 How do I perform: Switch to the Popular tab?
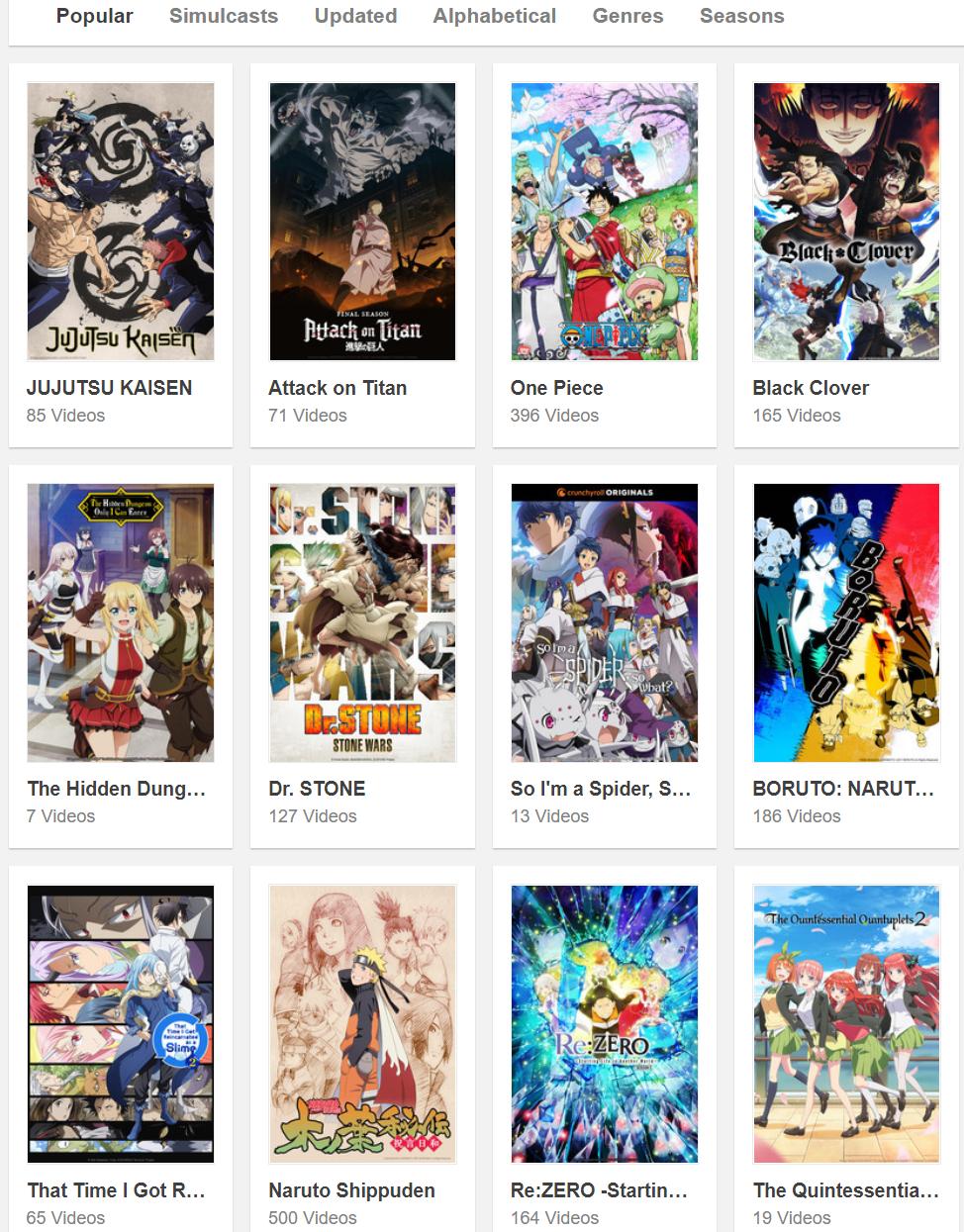pos(94,16)
